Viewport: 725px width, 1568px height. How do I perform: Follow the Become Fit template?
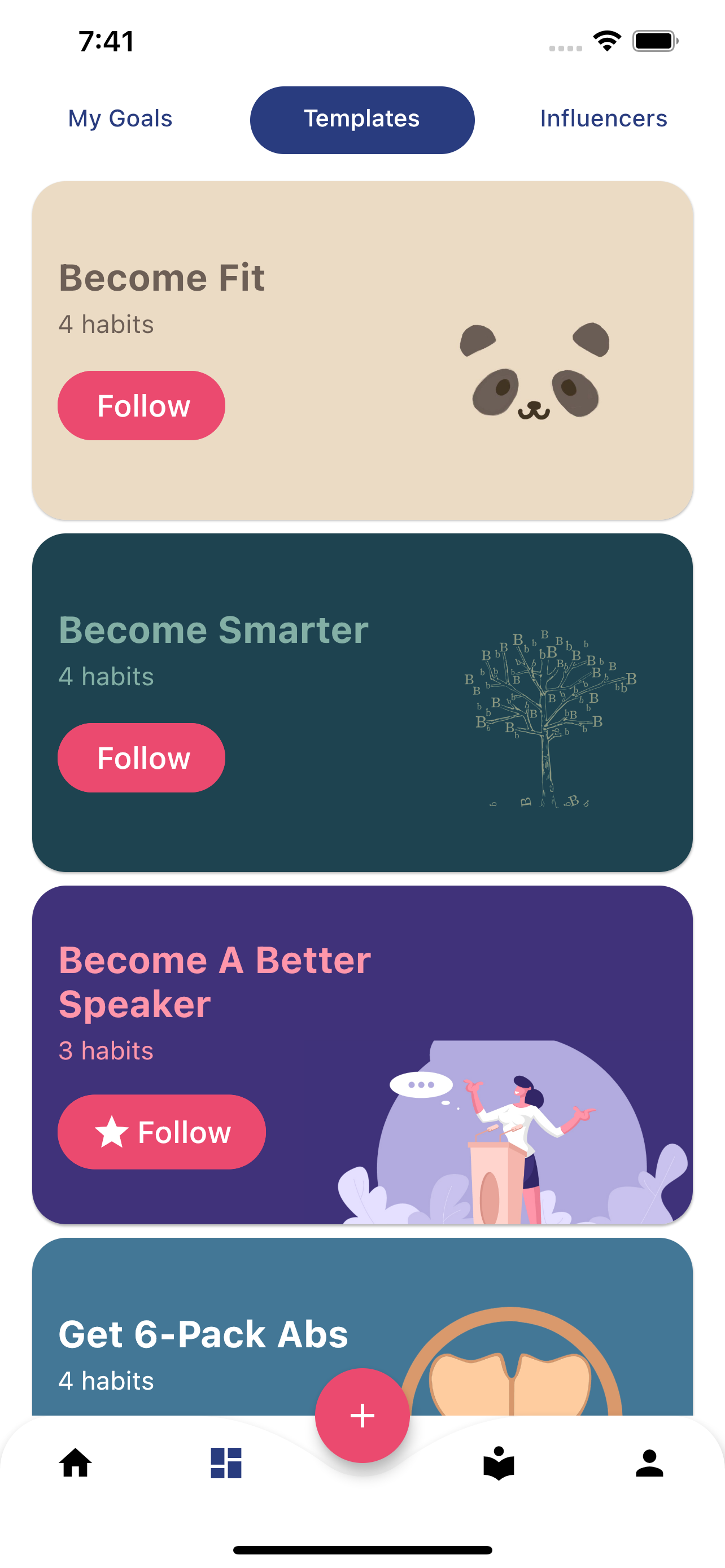[x=141, y=405]
